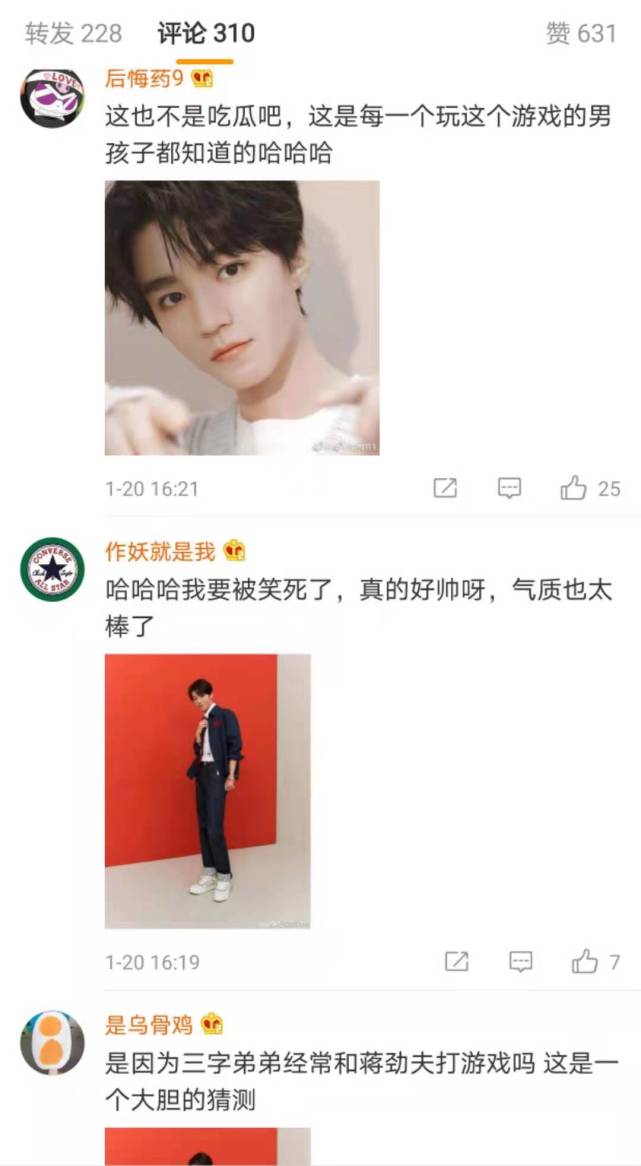Reply to 后悔药9's comment
This screenshot has height=1166, width=641.
tap(510, 488)
